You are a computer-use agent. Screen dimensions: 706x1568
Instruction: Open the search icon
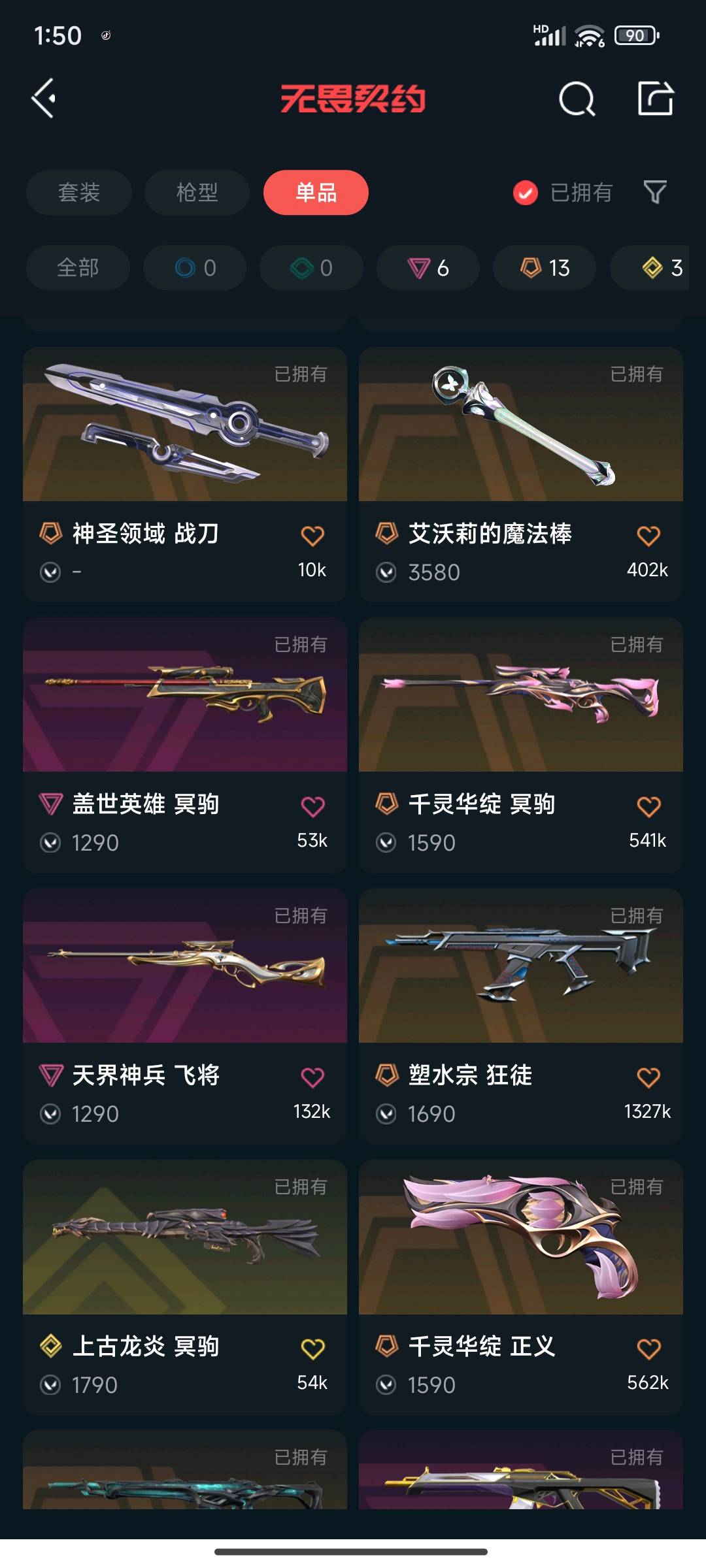577,99
